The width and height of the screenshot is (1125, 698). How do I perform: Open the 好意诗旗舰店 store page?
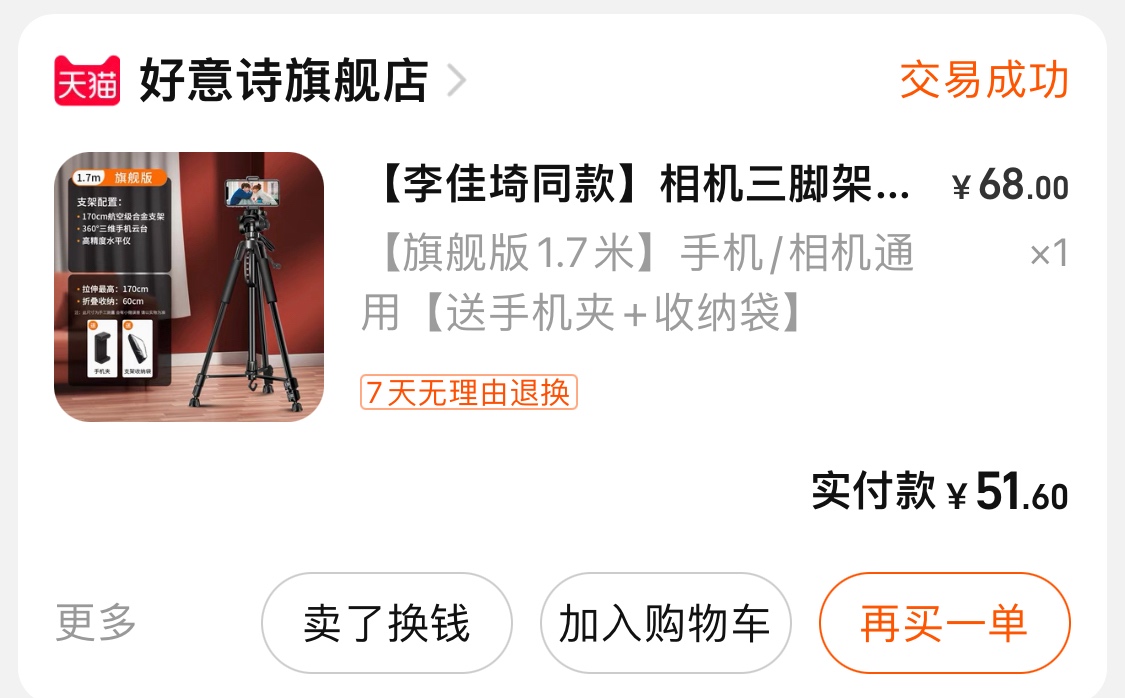tap(283, 81)
